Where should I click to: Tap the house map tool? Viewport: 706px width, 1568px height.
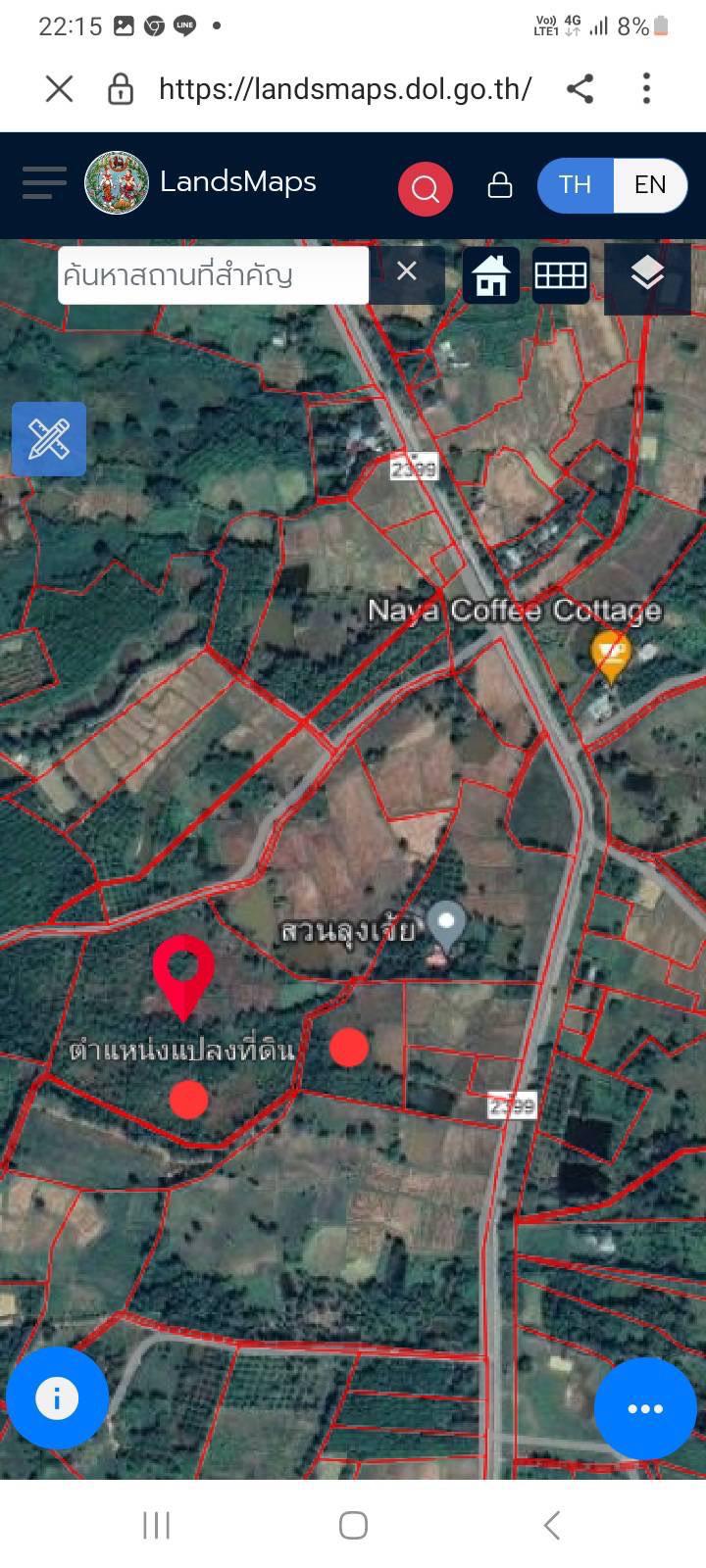click(491, 275)
